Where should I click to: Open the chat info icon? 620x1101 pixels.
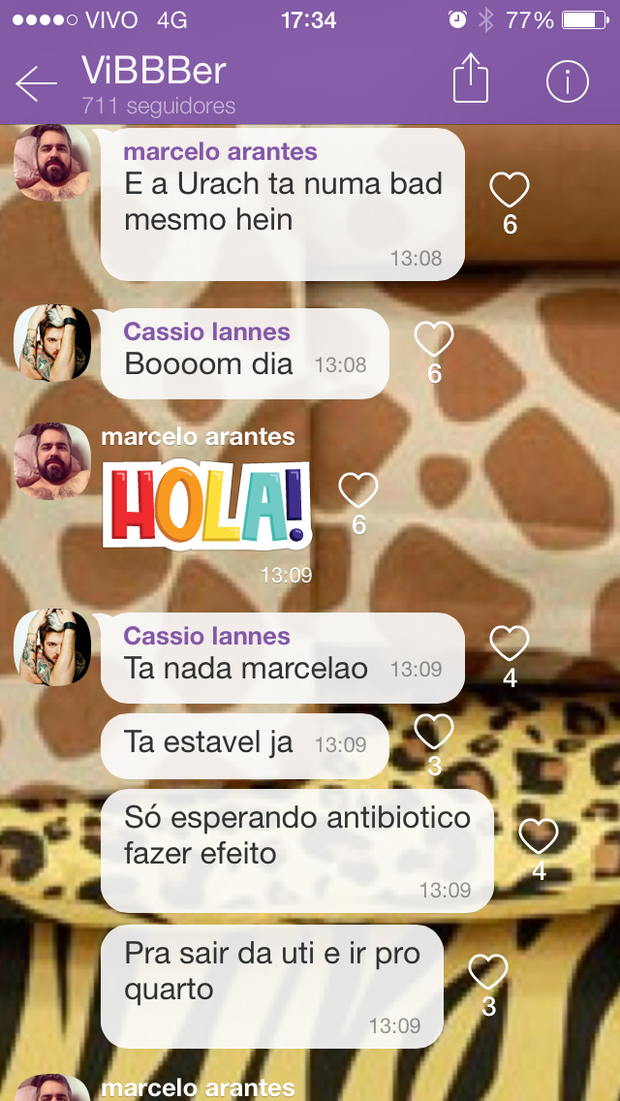(567, 82)
